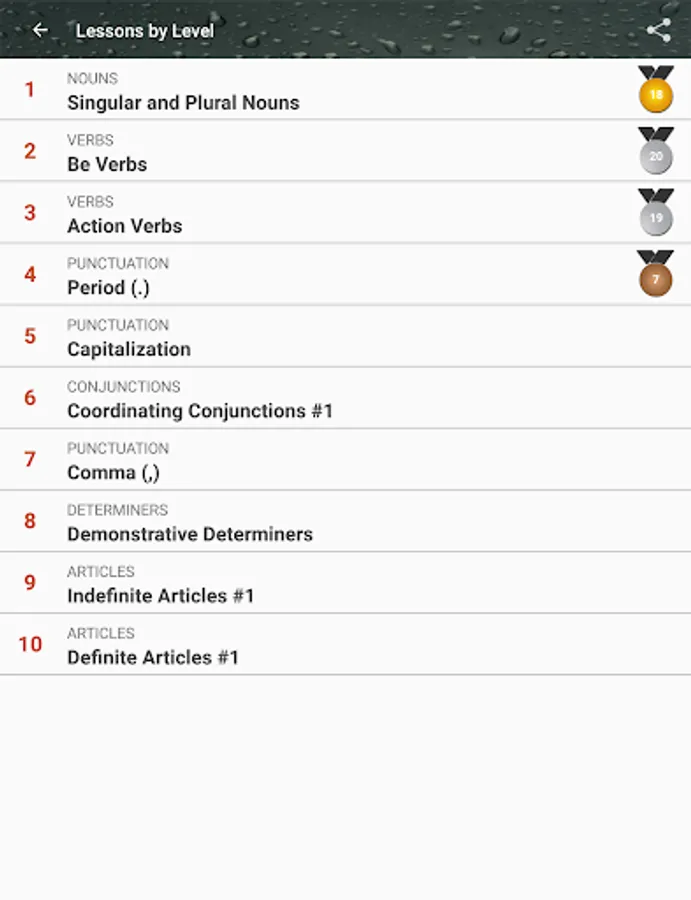Select Coordinating Conjunctions #1

[x=200, y=411]
